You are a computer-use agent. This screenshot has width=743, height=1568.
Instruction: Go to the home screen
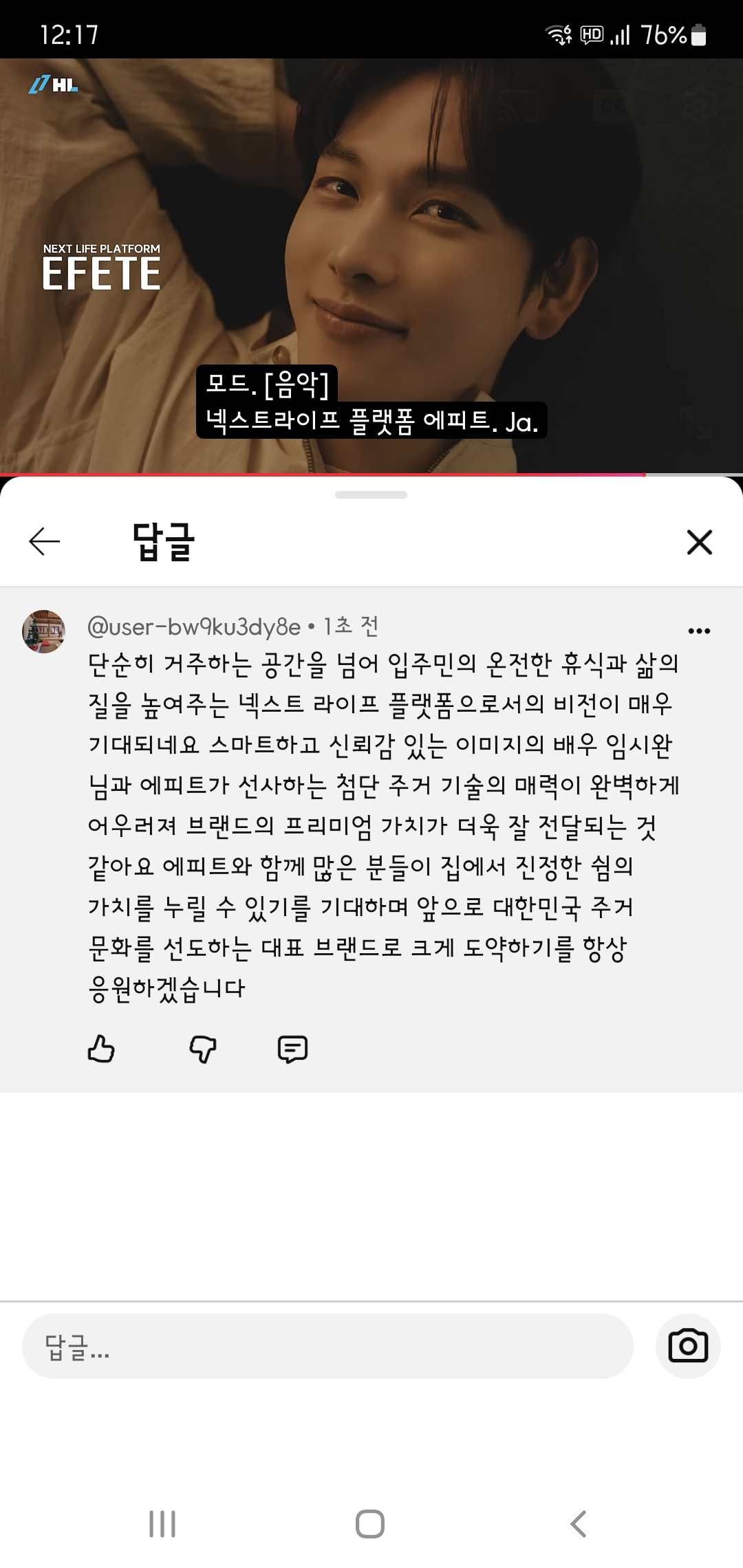coord(370,1524)
